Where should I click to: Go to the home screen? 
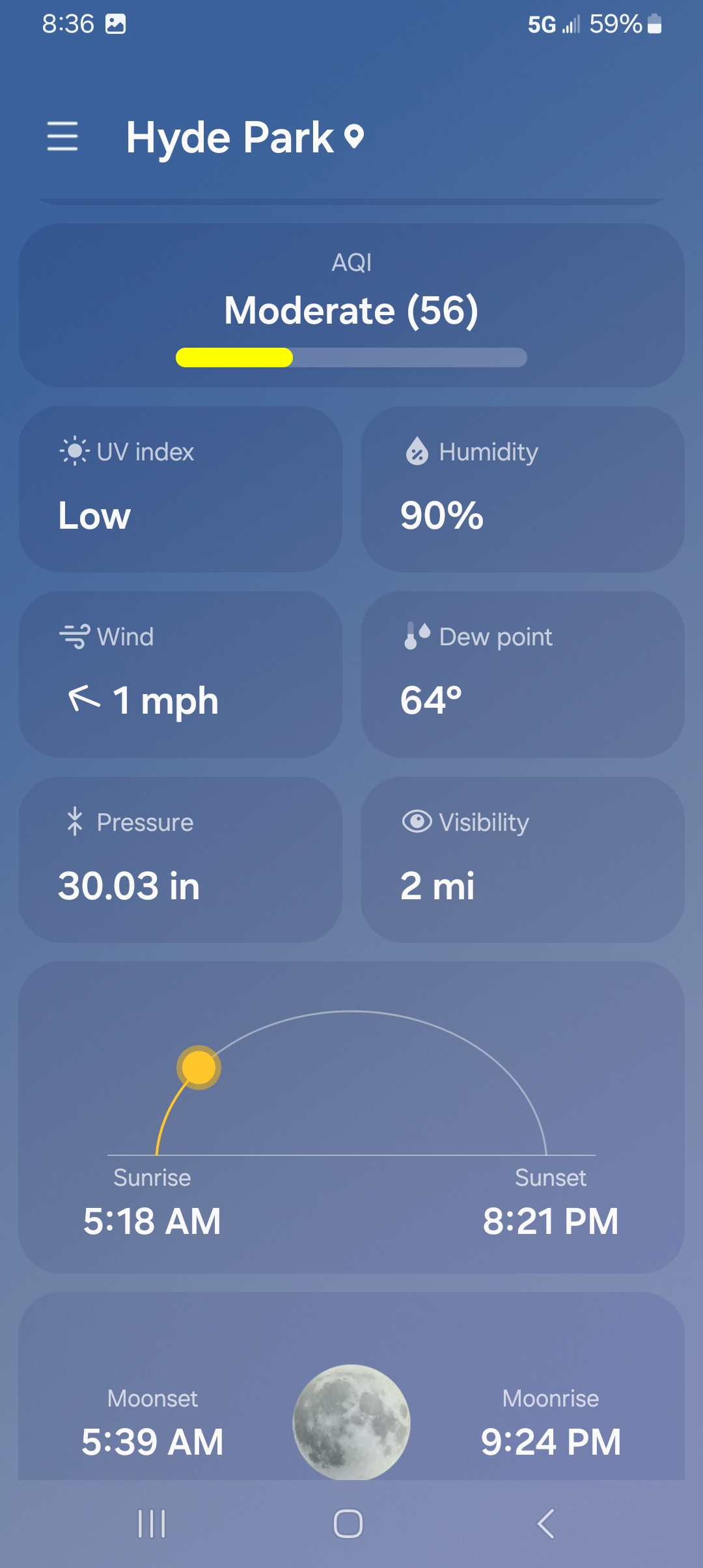click(348, 1524)
